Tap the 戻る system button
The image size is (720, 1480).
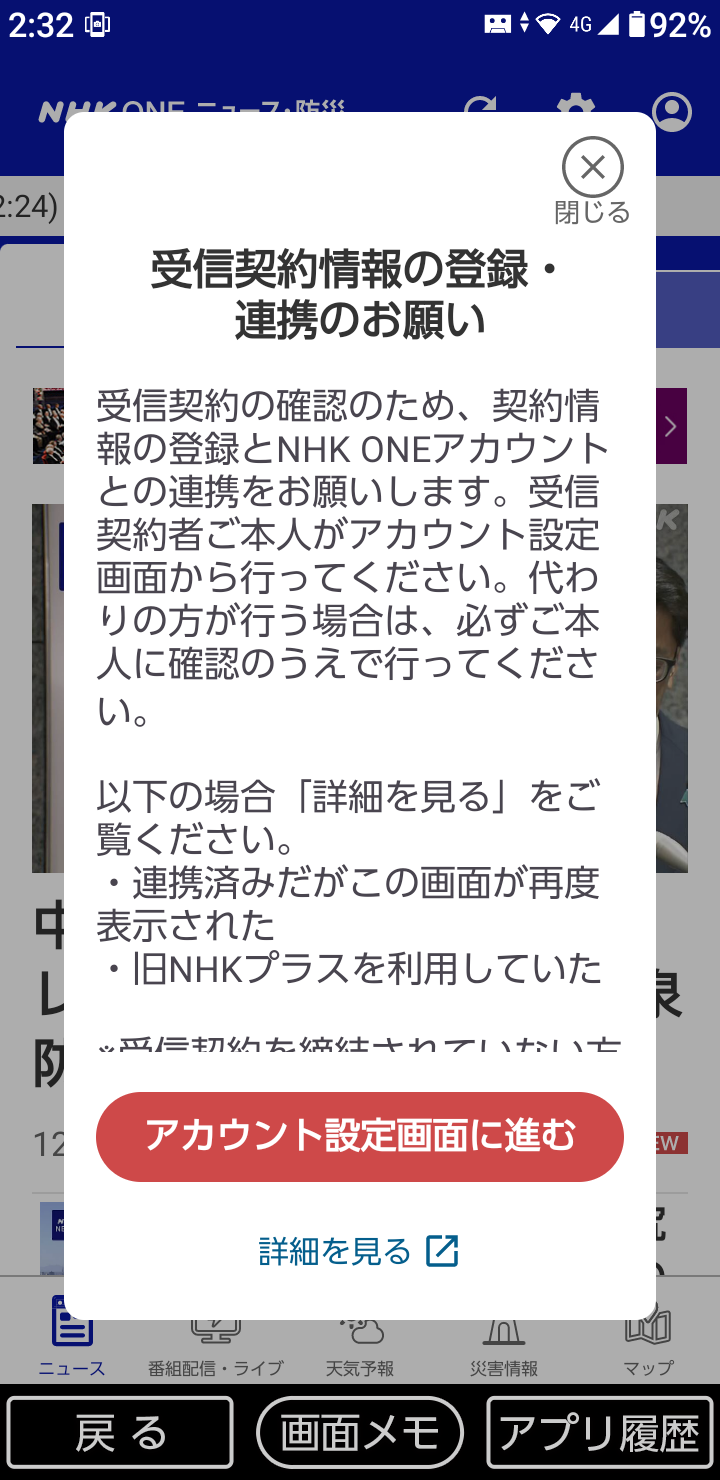coord(120,1433)
